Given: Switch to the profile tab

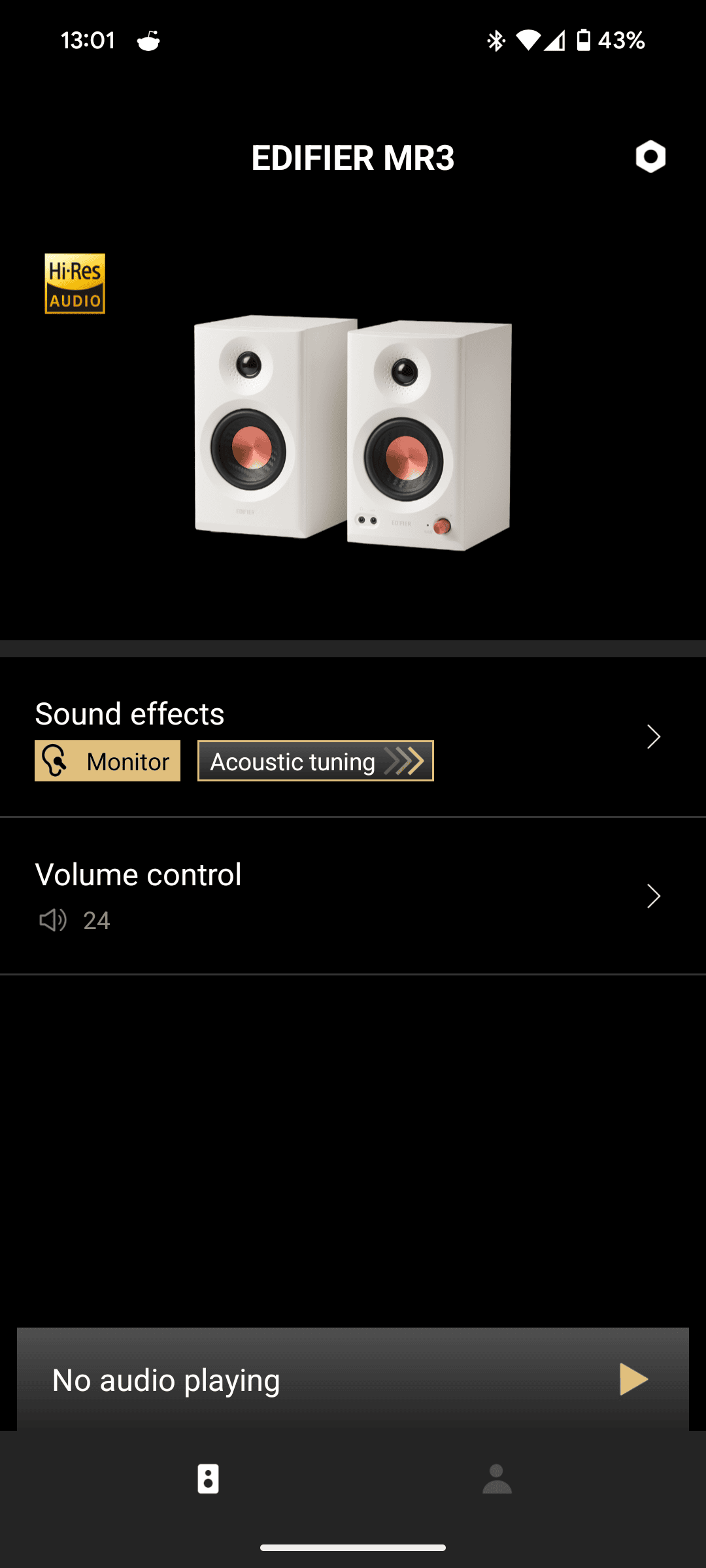Looking at the screenshot, I should (497, 1478).
